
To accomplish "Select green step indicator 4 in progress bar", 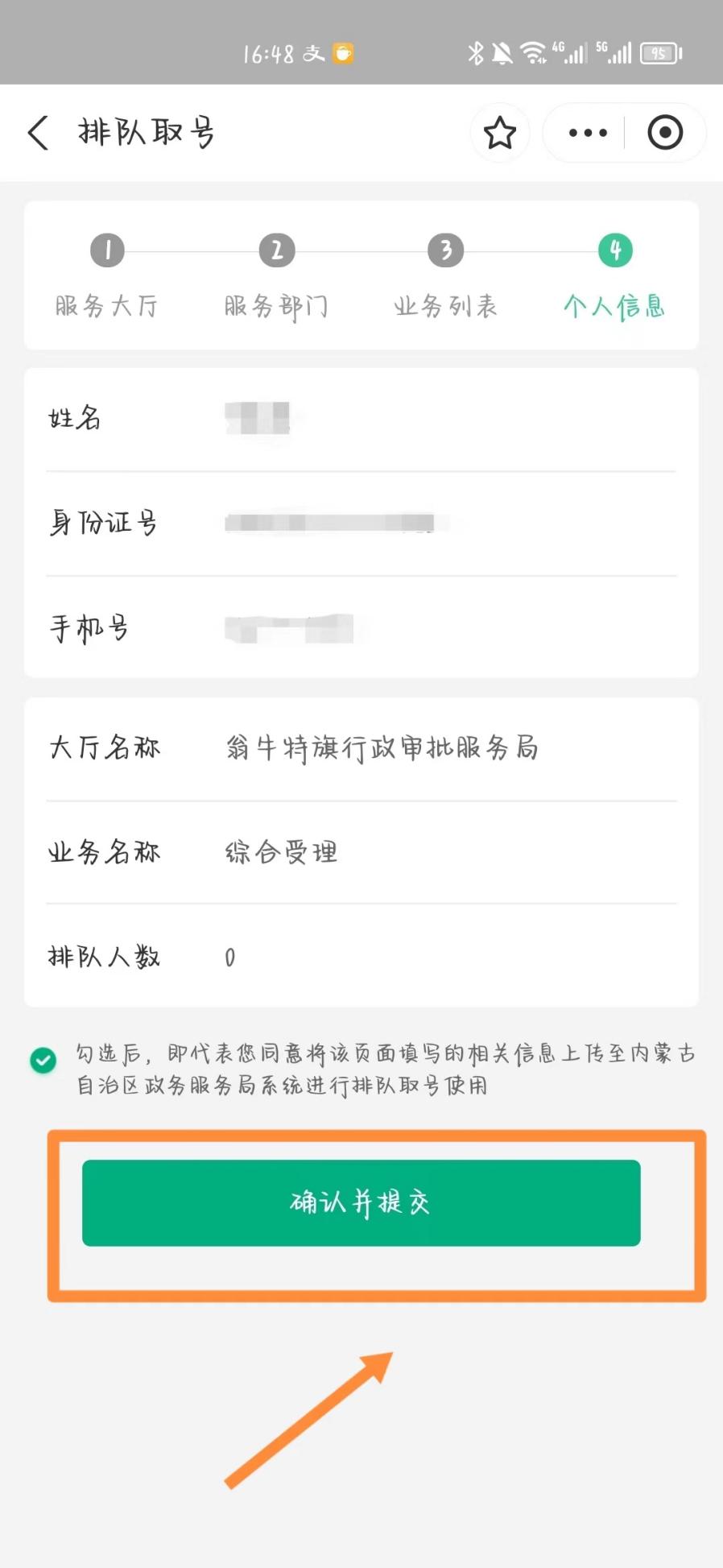I will (x=614, y=250).
